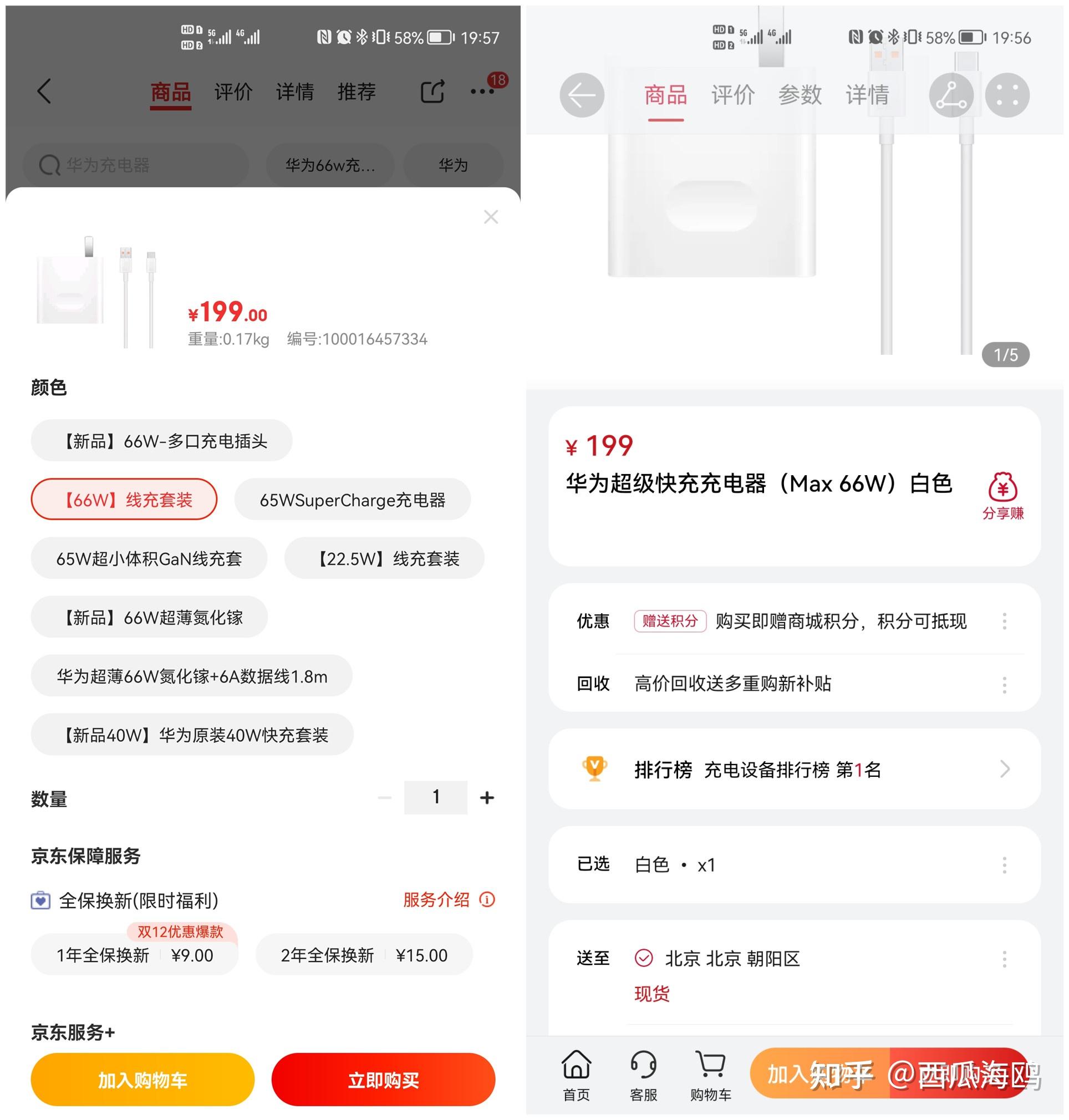Open 服务介绍 service details link
1069x1120 pixels.
(x=436, y=900)
